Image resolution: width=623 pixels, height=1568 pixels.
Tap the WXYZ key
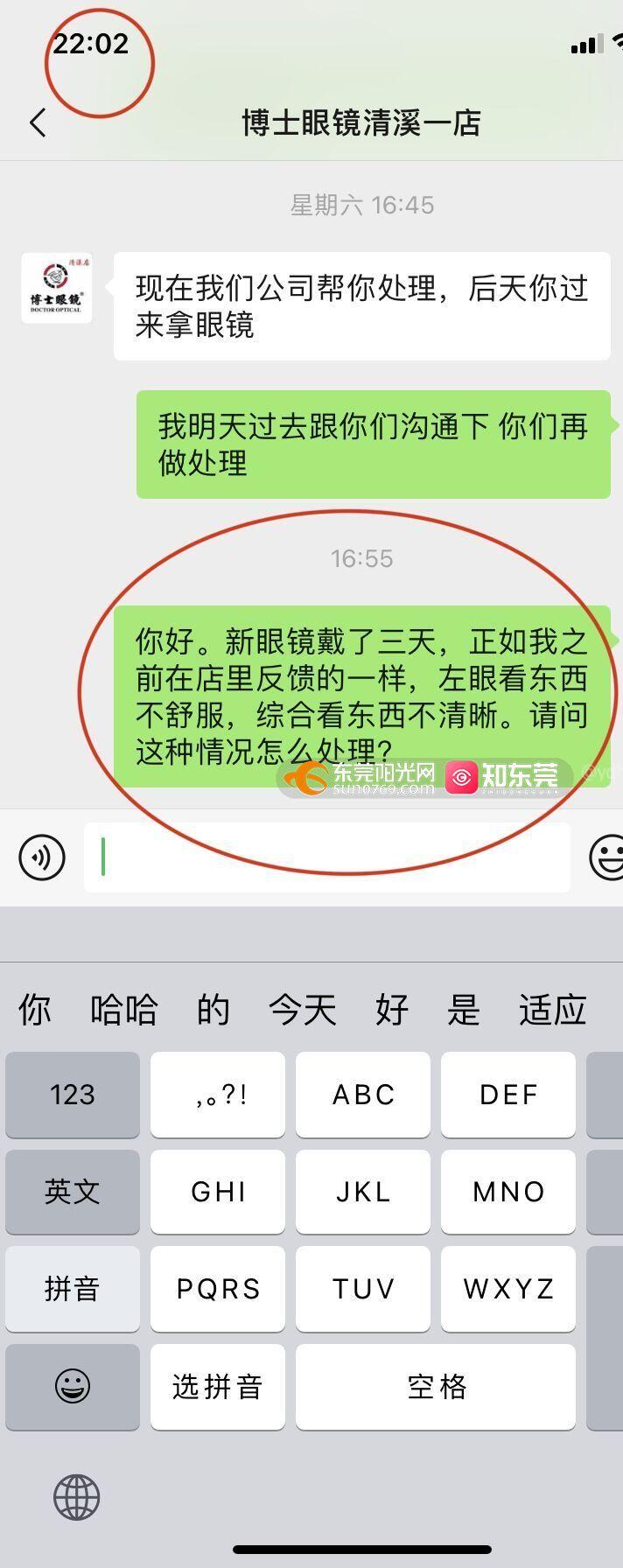(508, 1289)
